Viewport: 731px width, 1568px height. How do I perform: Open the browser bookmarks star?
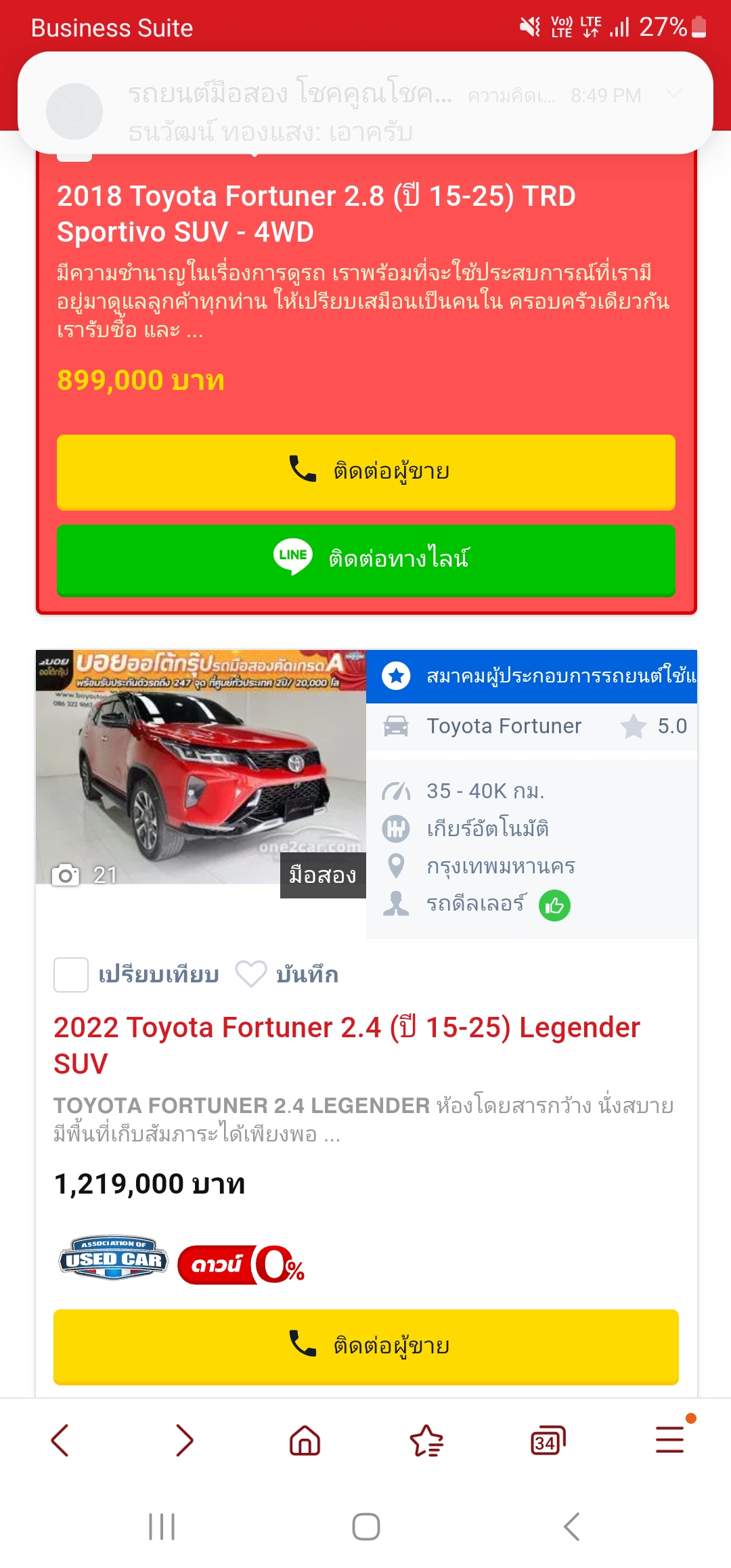click(x=426, y=1440)
